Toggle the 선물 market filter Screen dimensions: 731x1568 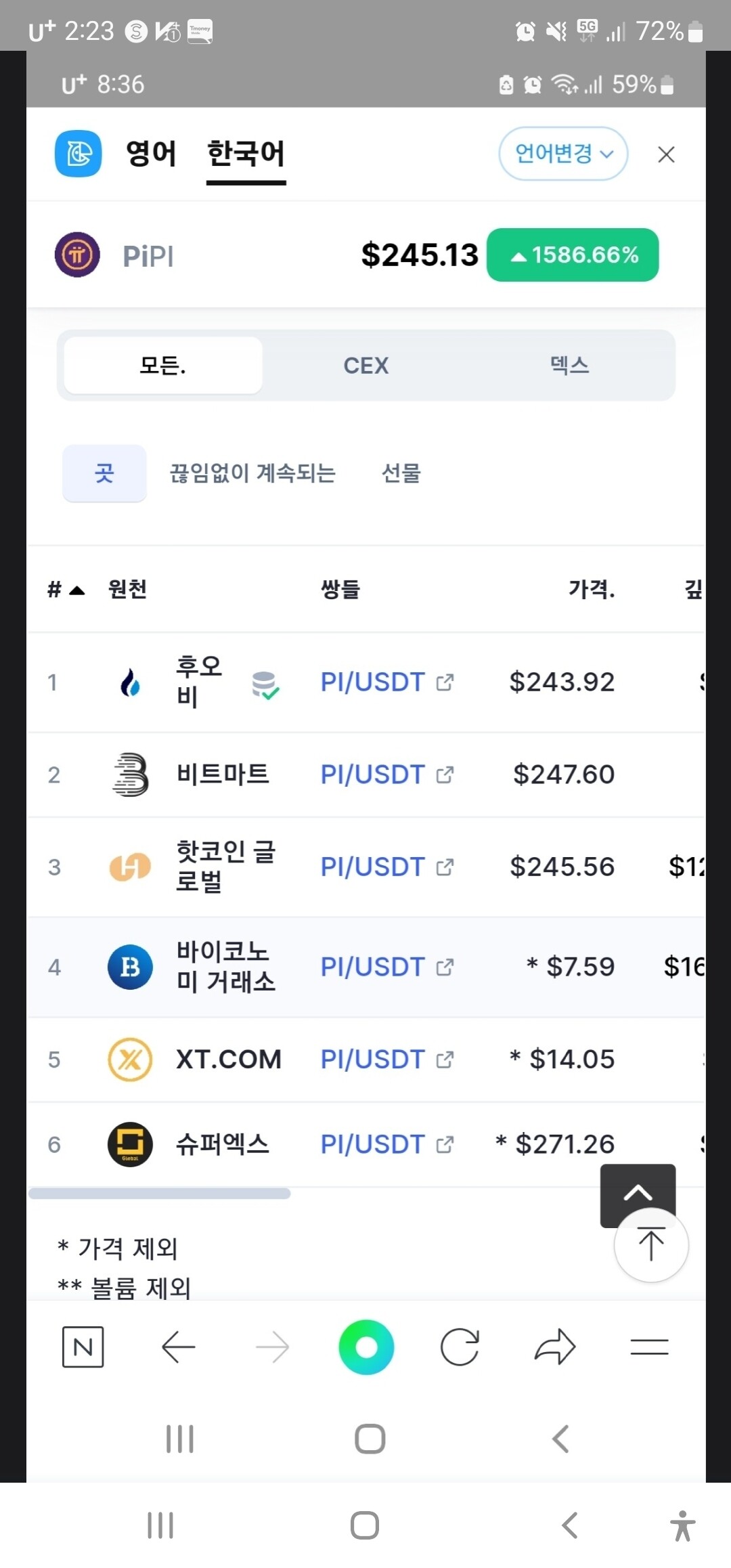click(401, 473)
